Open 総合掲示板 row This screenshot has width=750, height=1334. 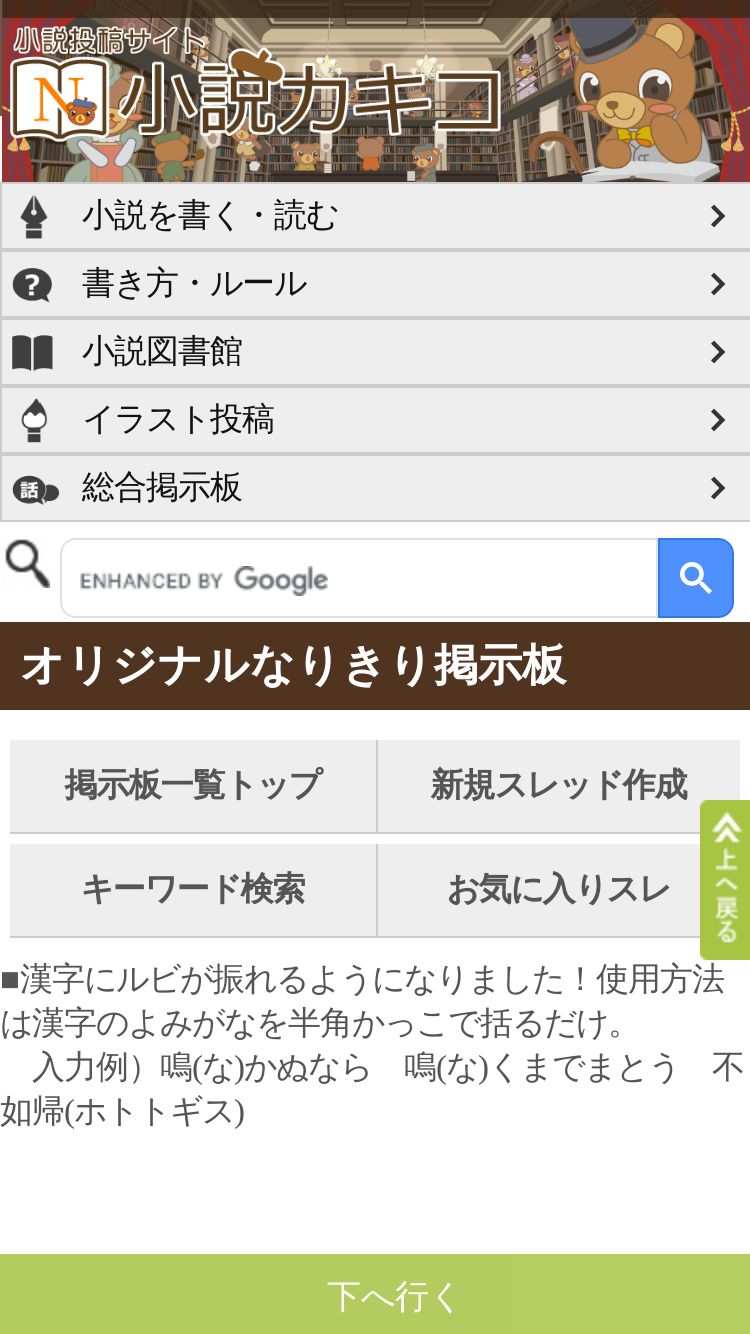tap(375, 488)
